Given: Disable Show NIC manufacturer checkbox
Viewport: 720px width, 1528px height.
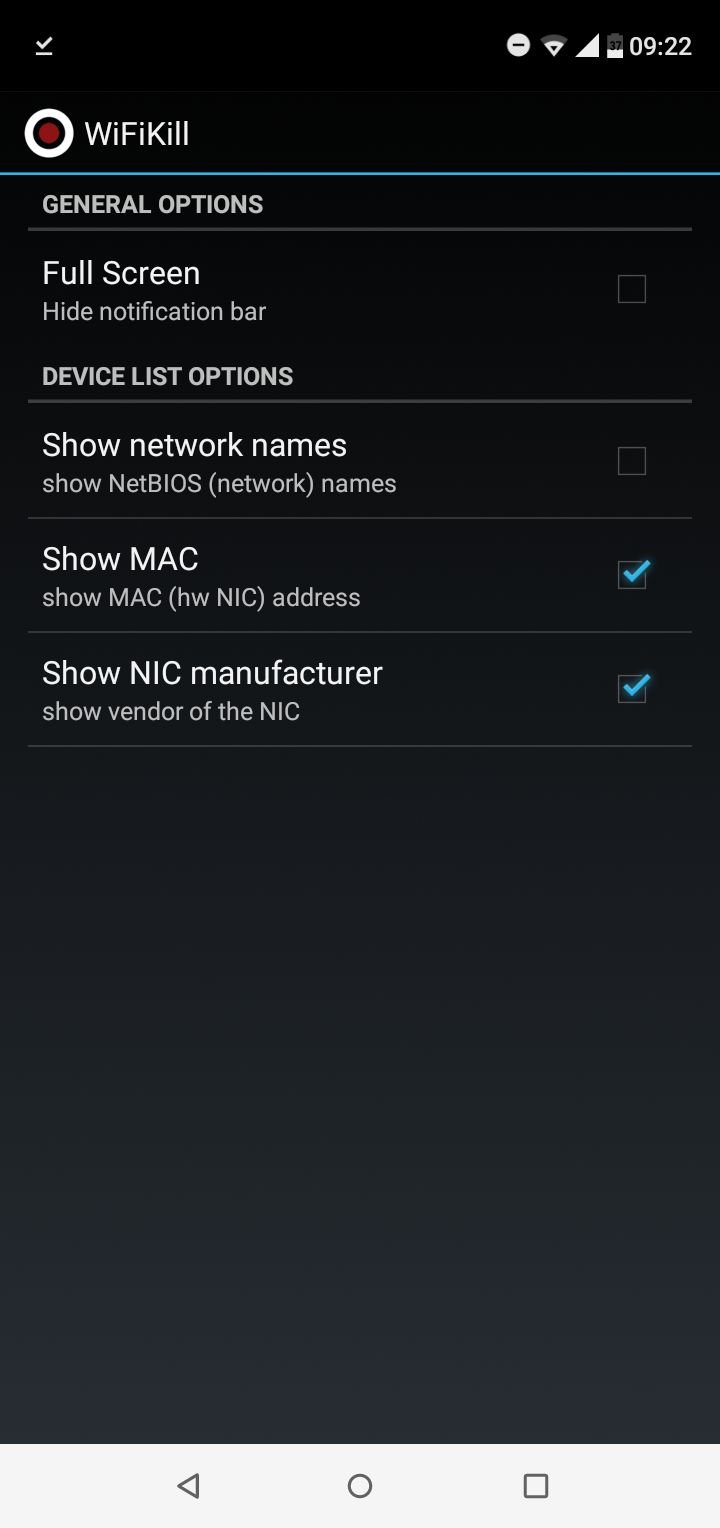Looking at the screenshot, I should (x=632, y=689).
